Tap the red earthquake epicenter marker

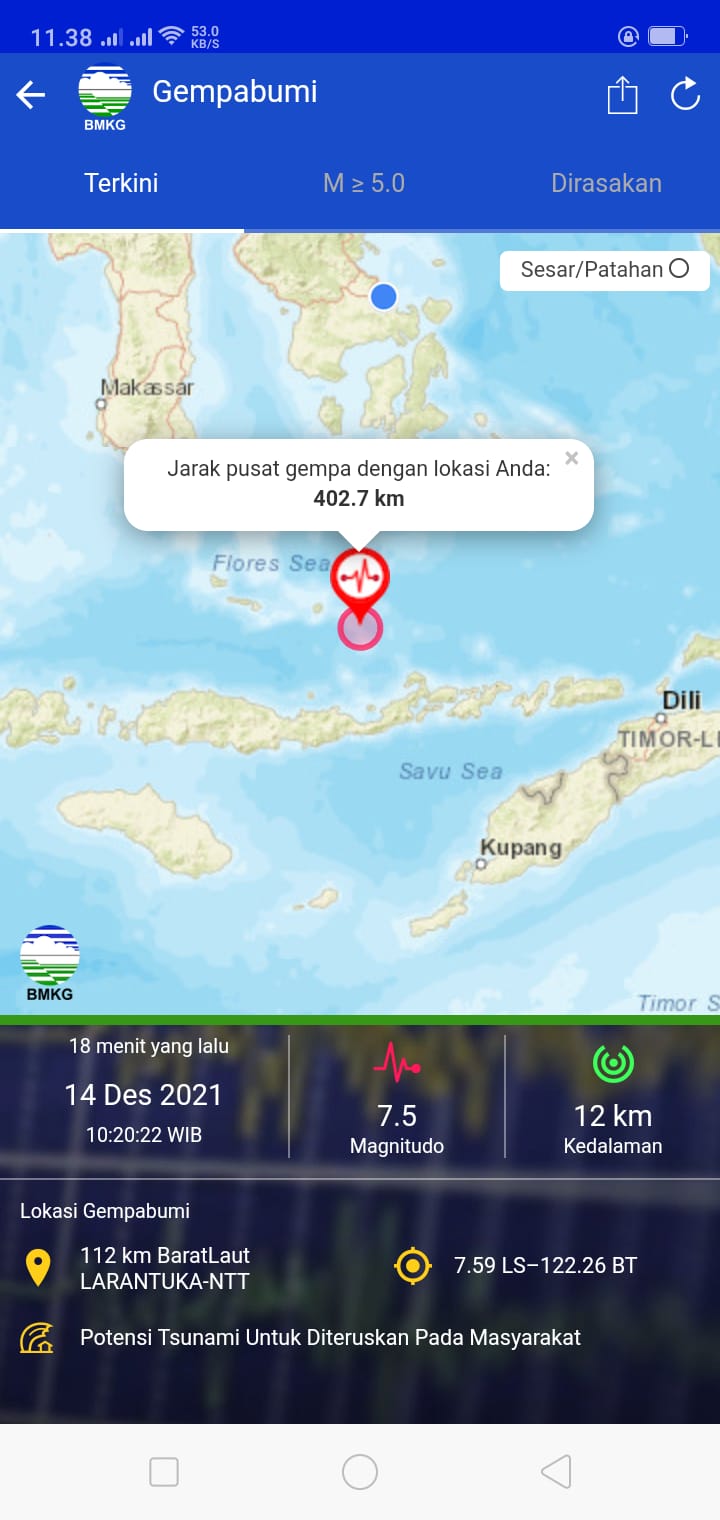click(x=360, y=576)
